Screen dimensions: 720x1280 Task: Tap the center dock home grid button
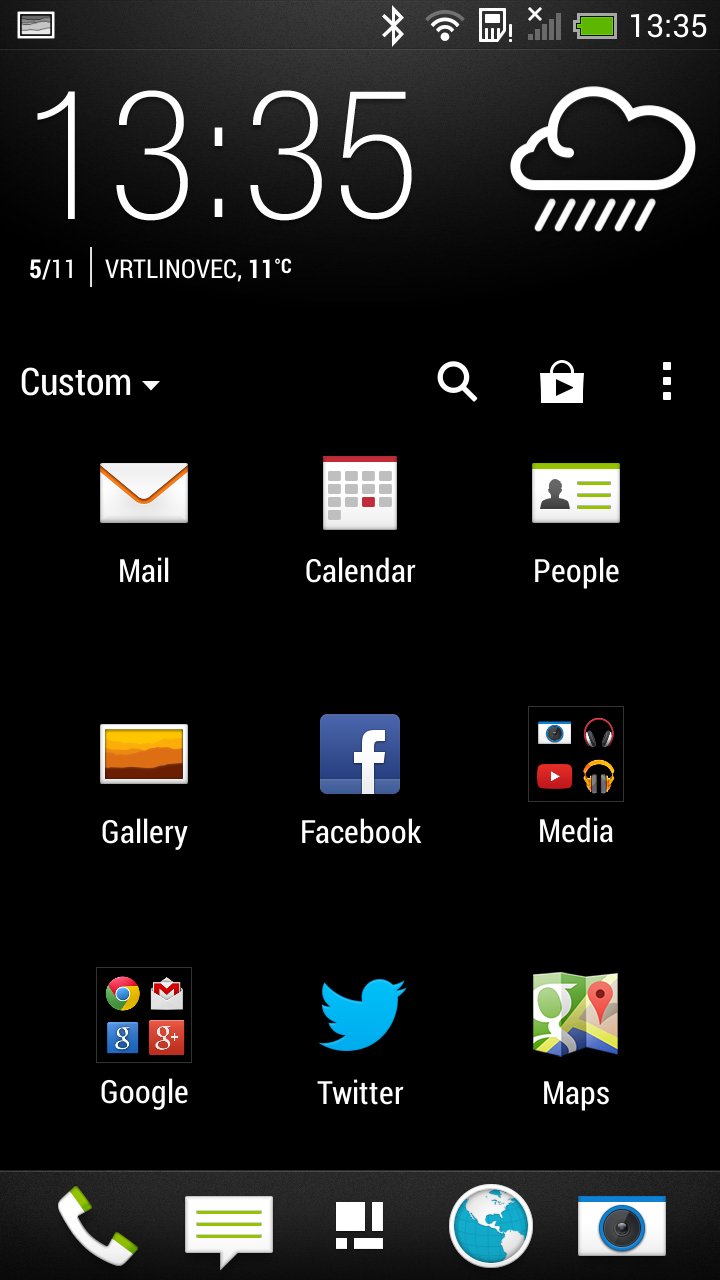(360, 1226)
